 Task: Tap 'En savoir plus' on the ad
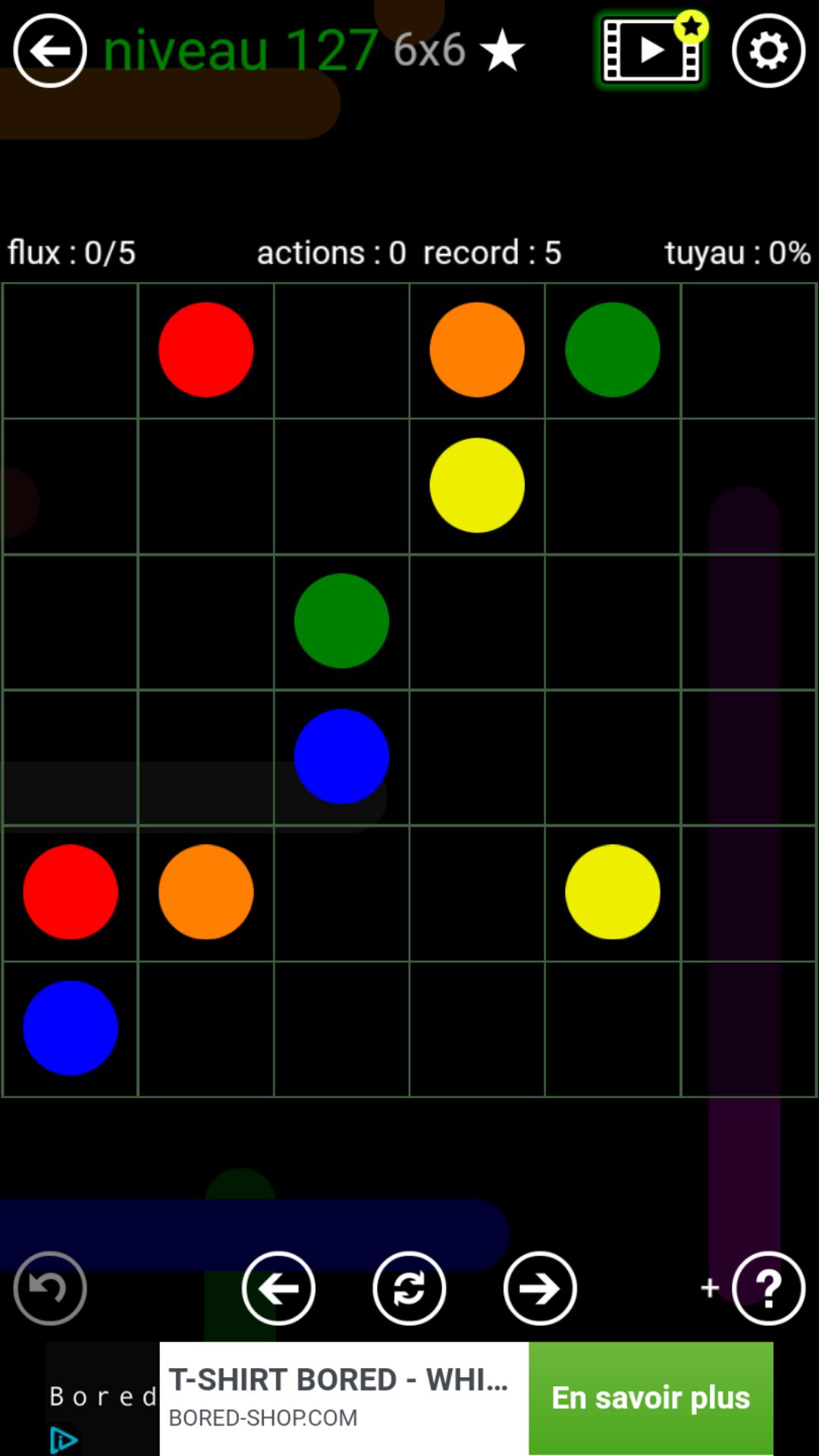[651, 1398]
